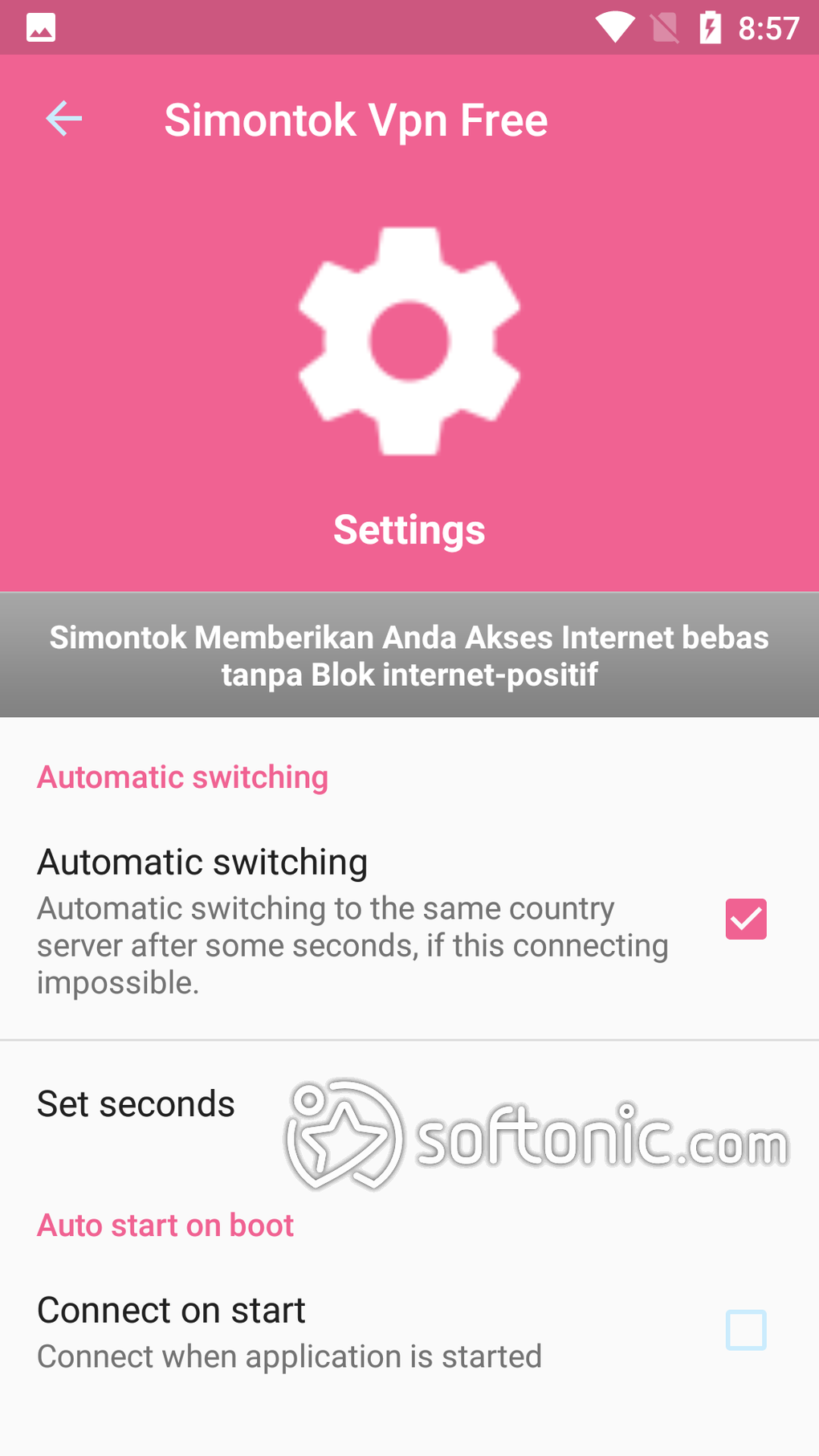The width and height of the screenshot is (819, 1456).
Task: Select the Wi-Fi icon in the status bar
Action: click(614, 27)
